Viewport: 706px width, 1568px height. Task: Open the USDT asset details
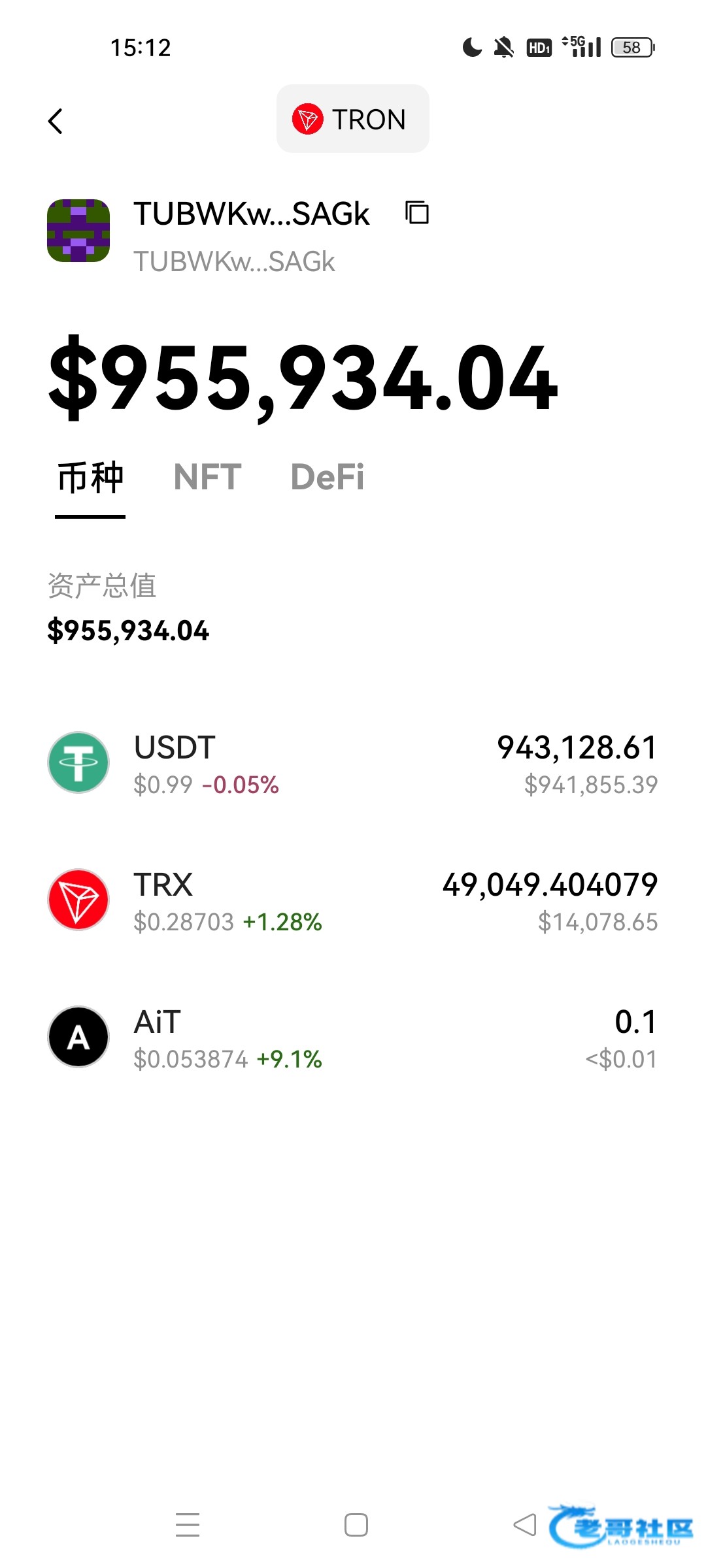point(353,763)
